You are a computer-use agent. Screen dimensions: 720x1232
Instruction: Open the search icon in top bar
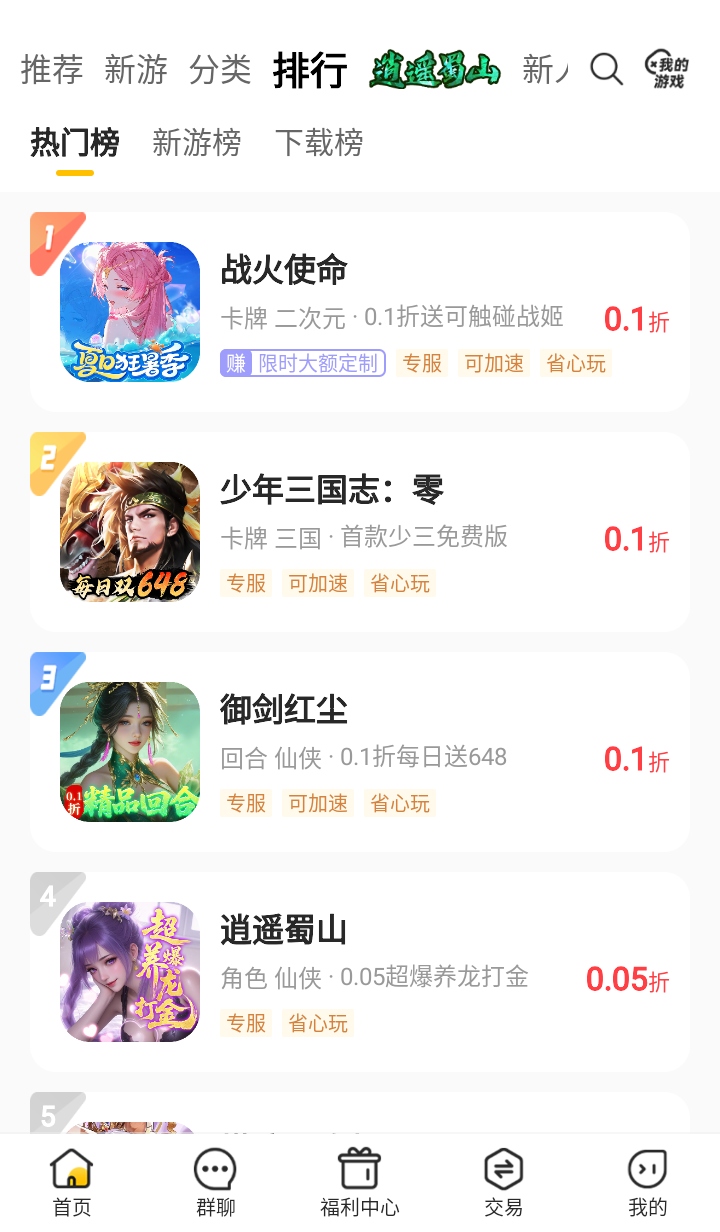pyautogui.click(x=605, y=71)
